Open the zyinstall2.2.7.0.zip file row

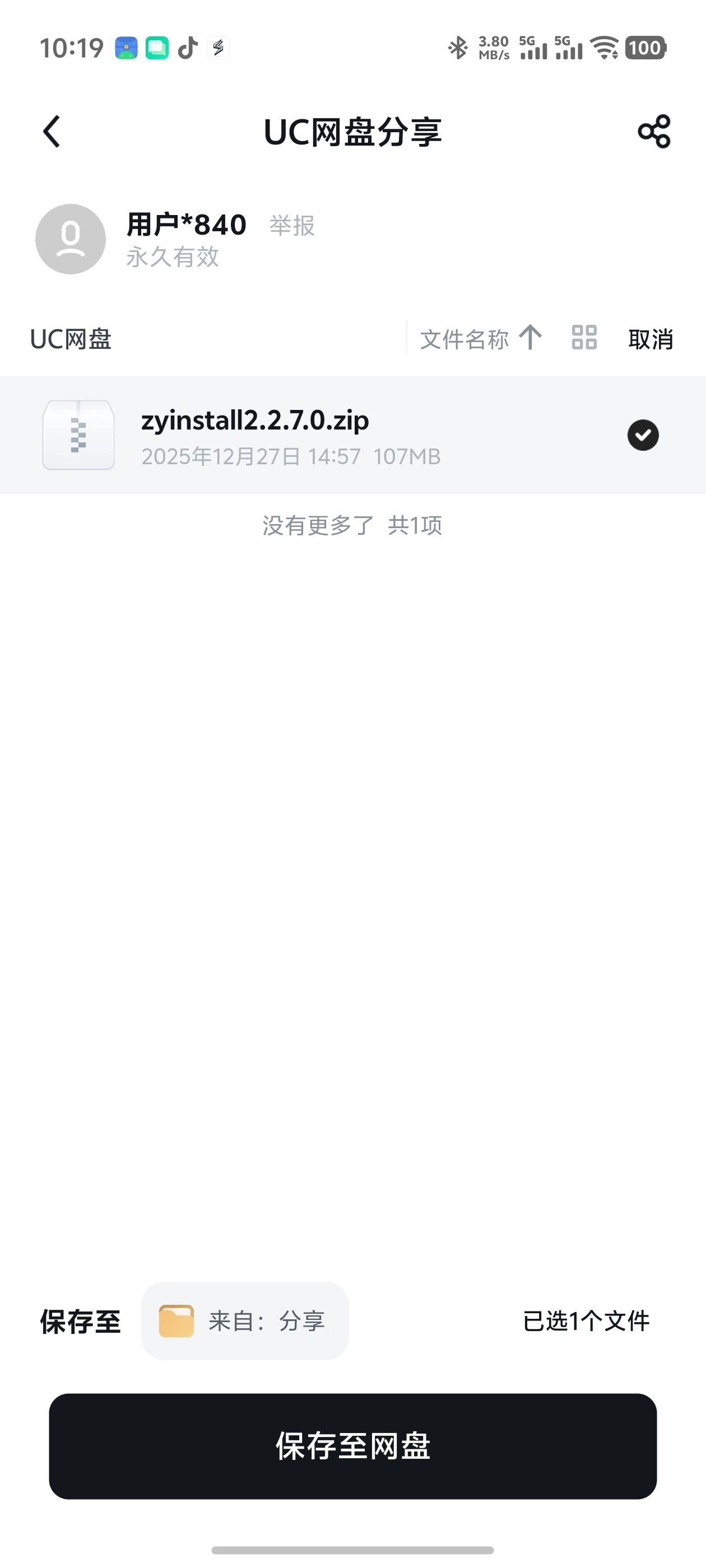pos(305,435)
